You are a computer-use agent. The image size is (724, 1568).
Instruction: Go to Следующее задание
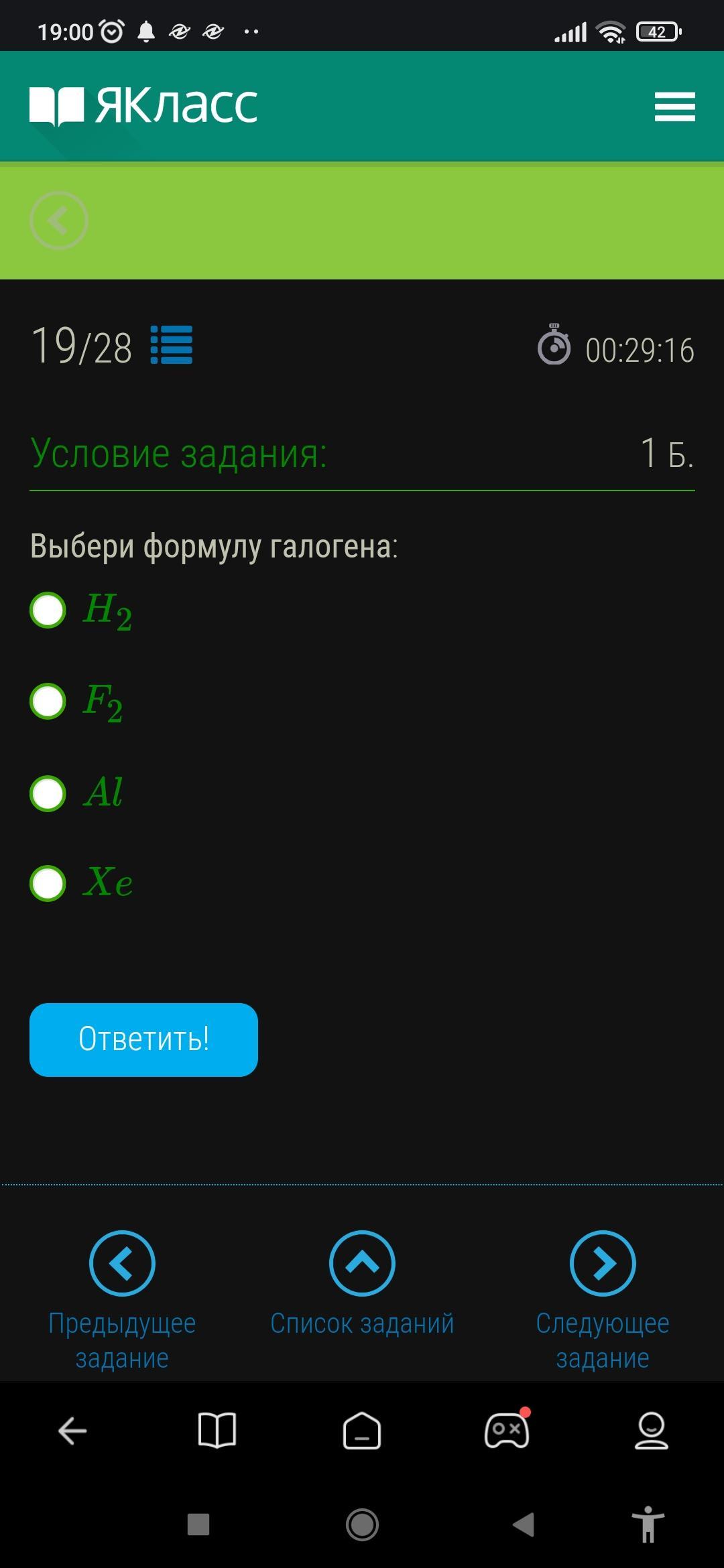coord(602,1264)
